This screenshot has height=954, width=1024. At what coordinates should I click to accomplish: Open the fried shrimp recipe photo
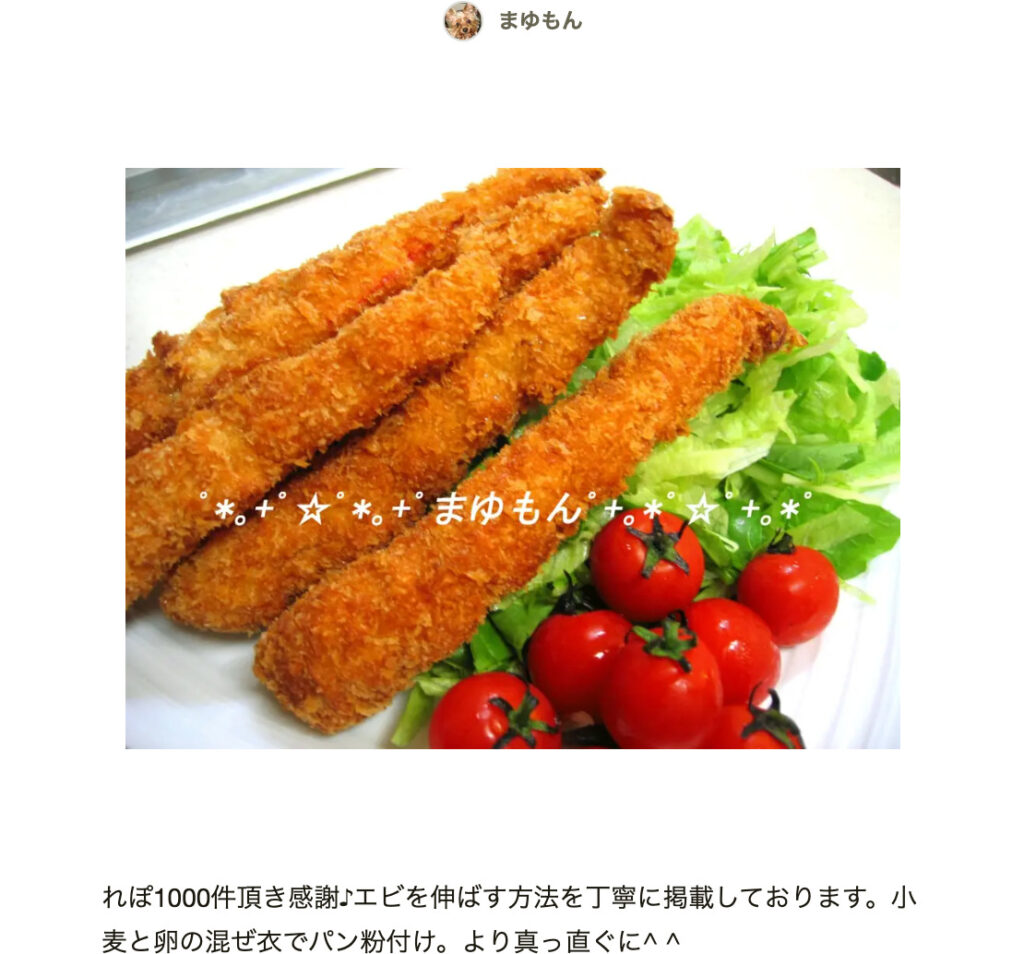[512, 458]
